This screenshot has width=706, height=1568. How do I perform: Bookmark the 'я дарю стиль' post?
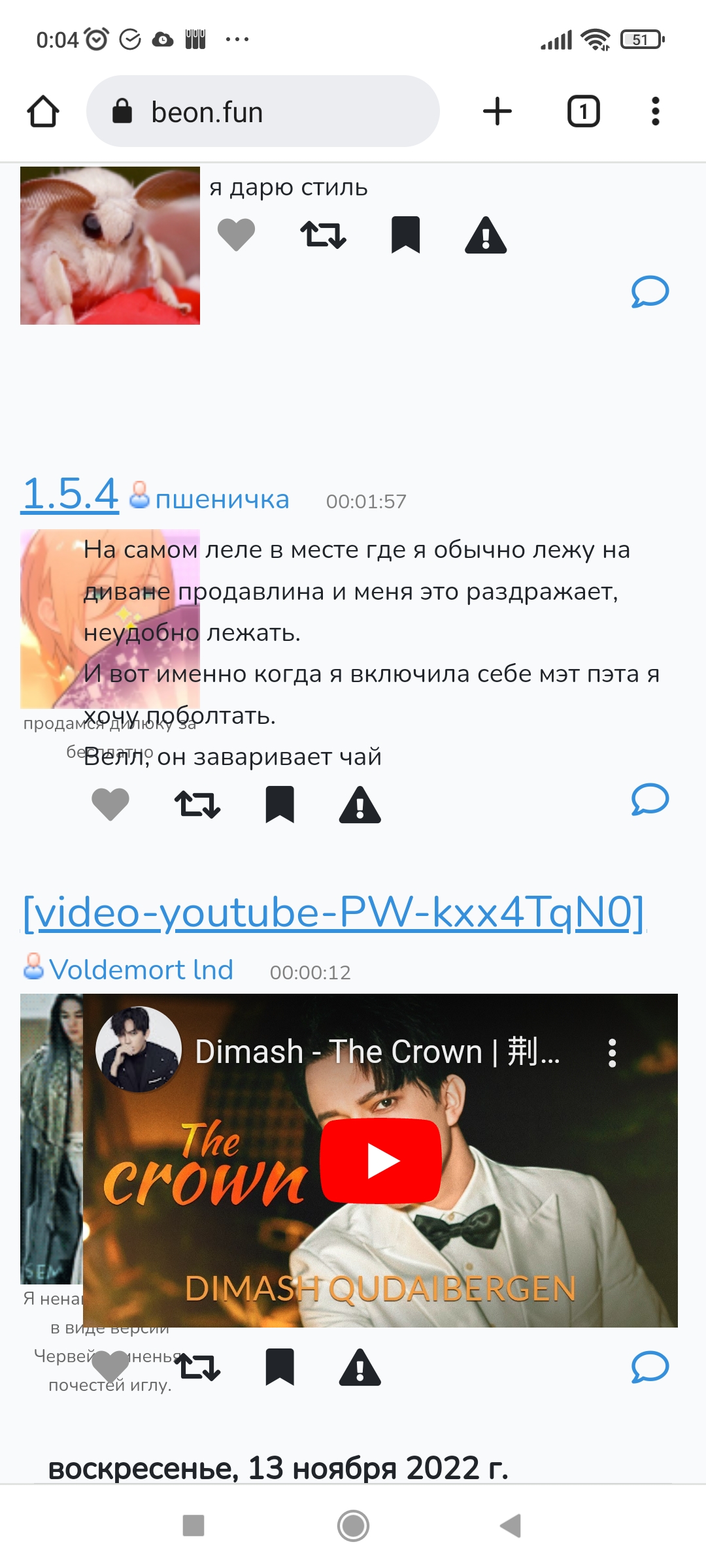pyautogui.click(x=405, y=235)
